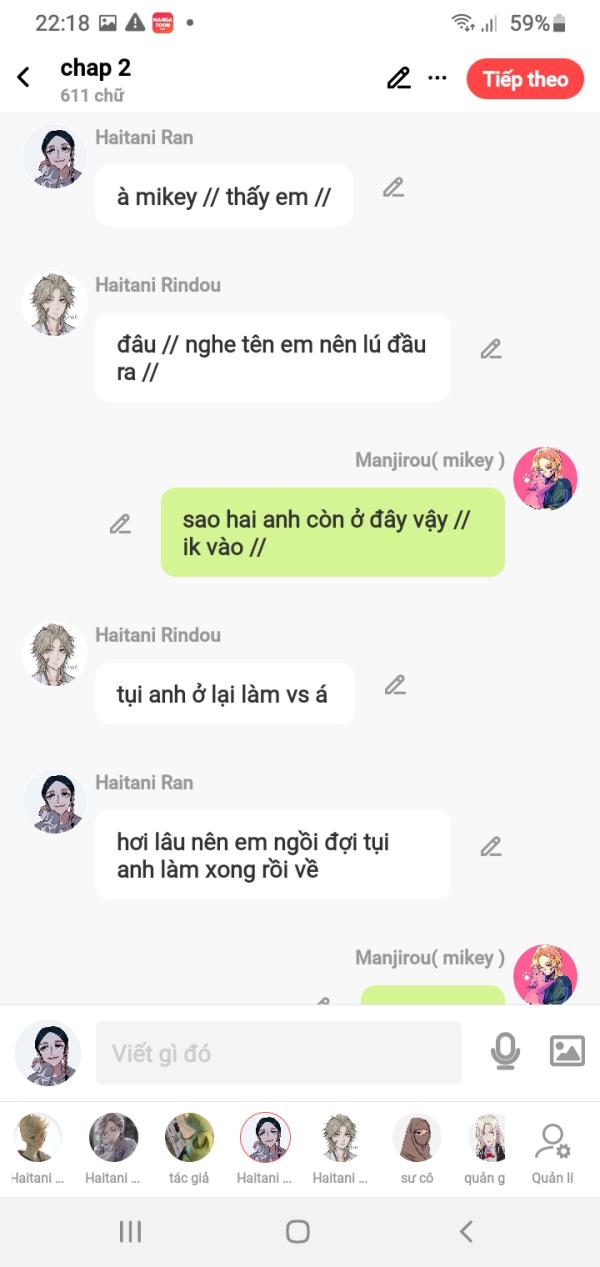
Task: Edit the green message "sao hai anh còn ở đây vậy"
Action: (121, 523)
